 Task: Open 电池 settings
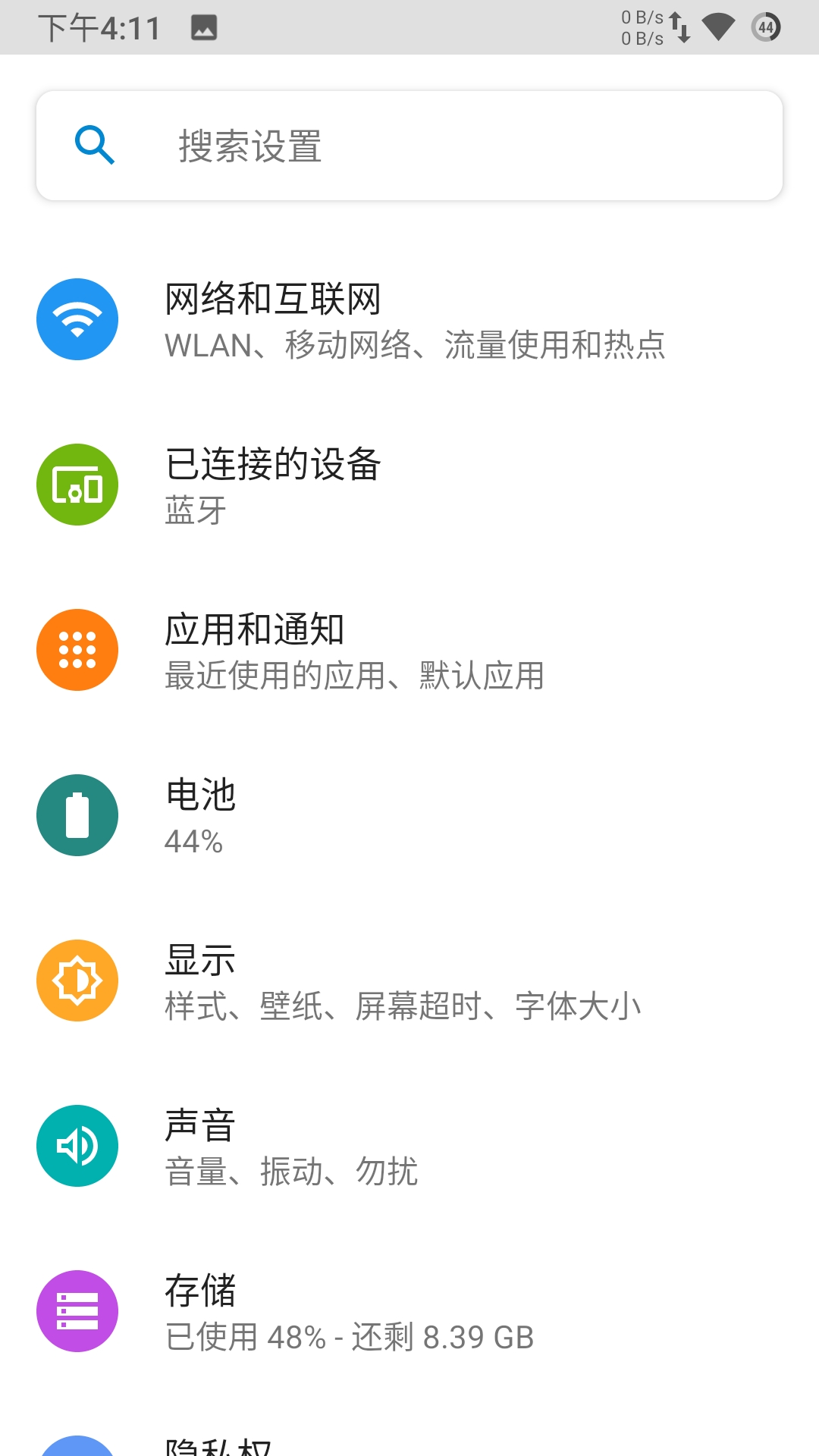click(x=409, y=816)
